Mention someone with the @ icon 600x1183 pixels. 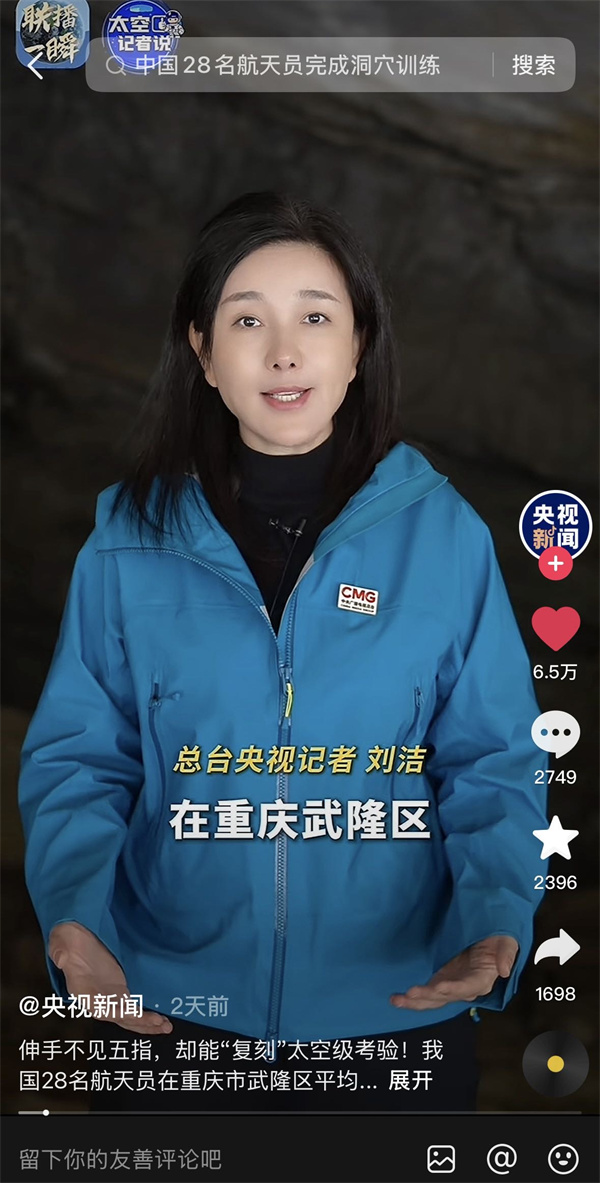click(502, 1159)
